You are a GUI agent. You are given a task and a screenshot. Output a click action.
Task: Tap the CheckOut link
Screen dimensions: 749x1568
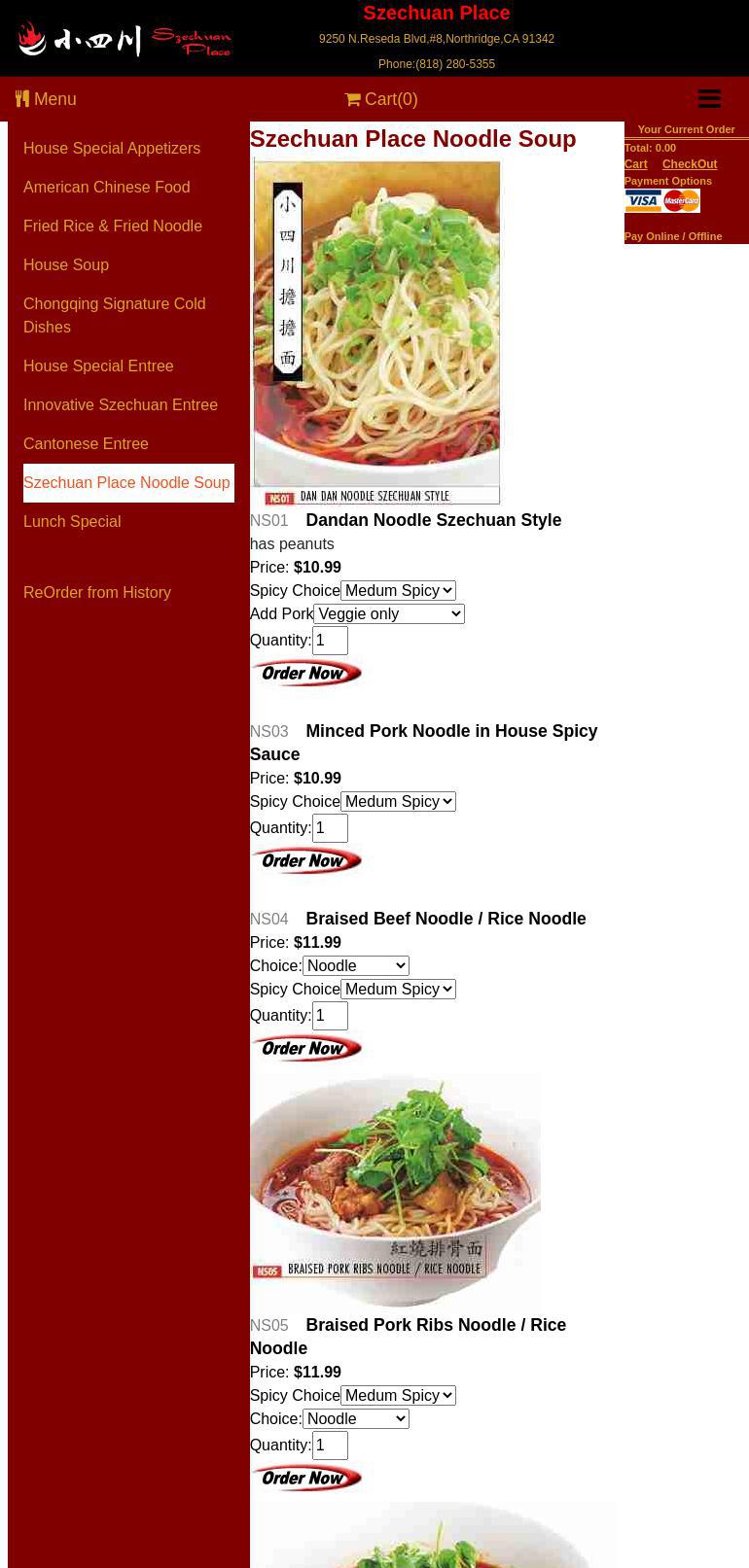(x=690, y=164)
